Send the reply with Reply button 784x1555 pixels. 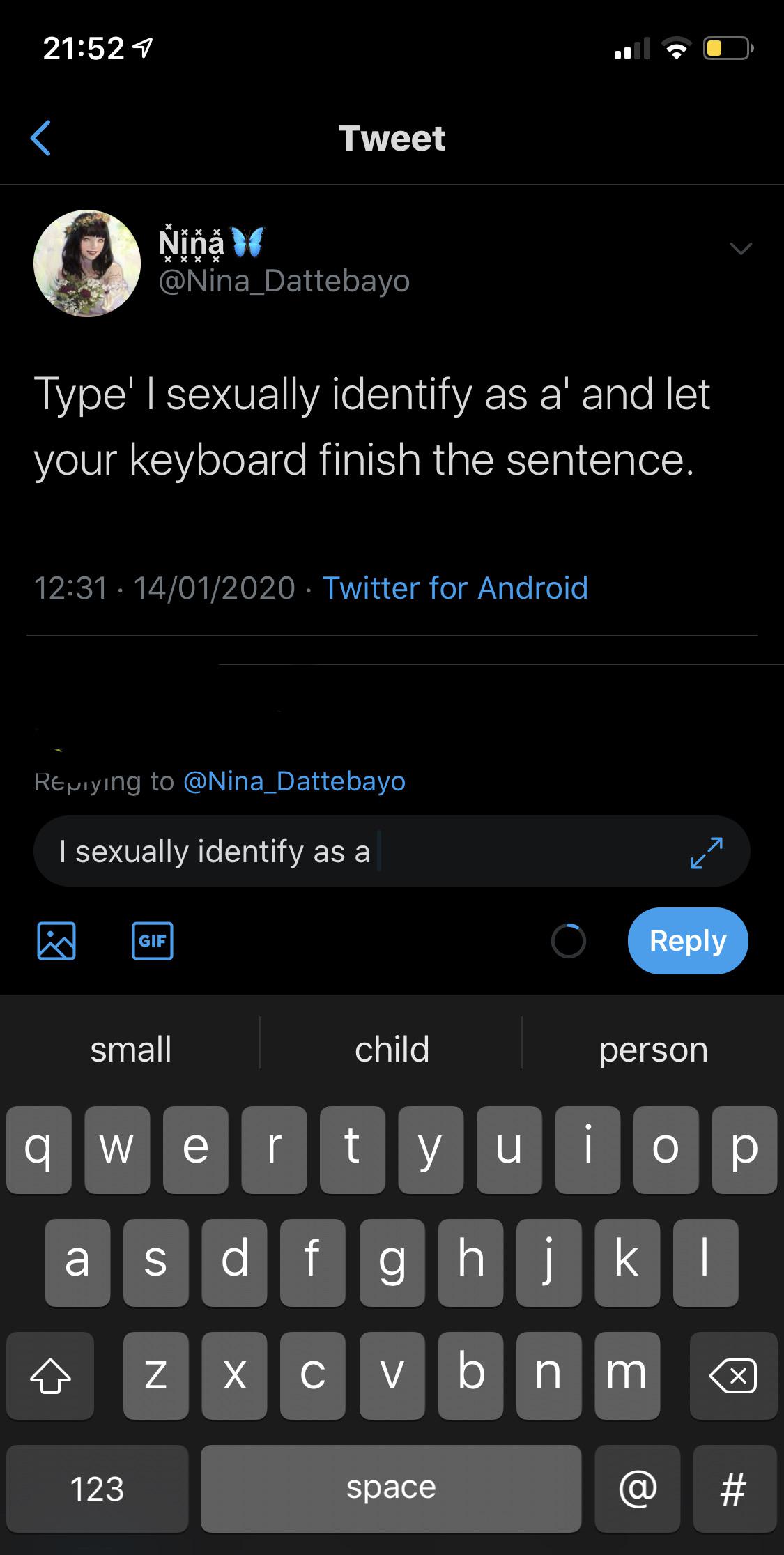point(687,941)
